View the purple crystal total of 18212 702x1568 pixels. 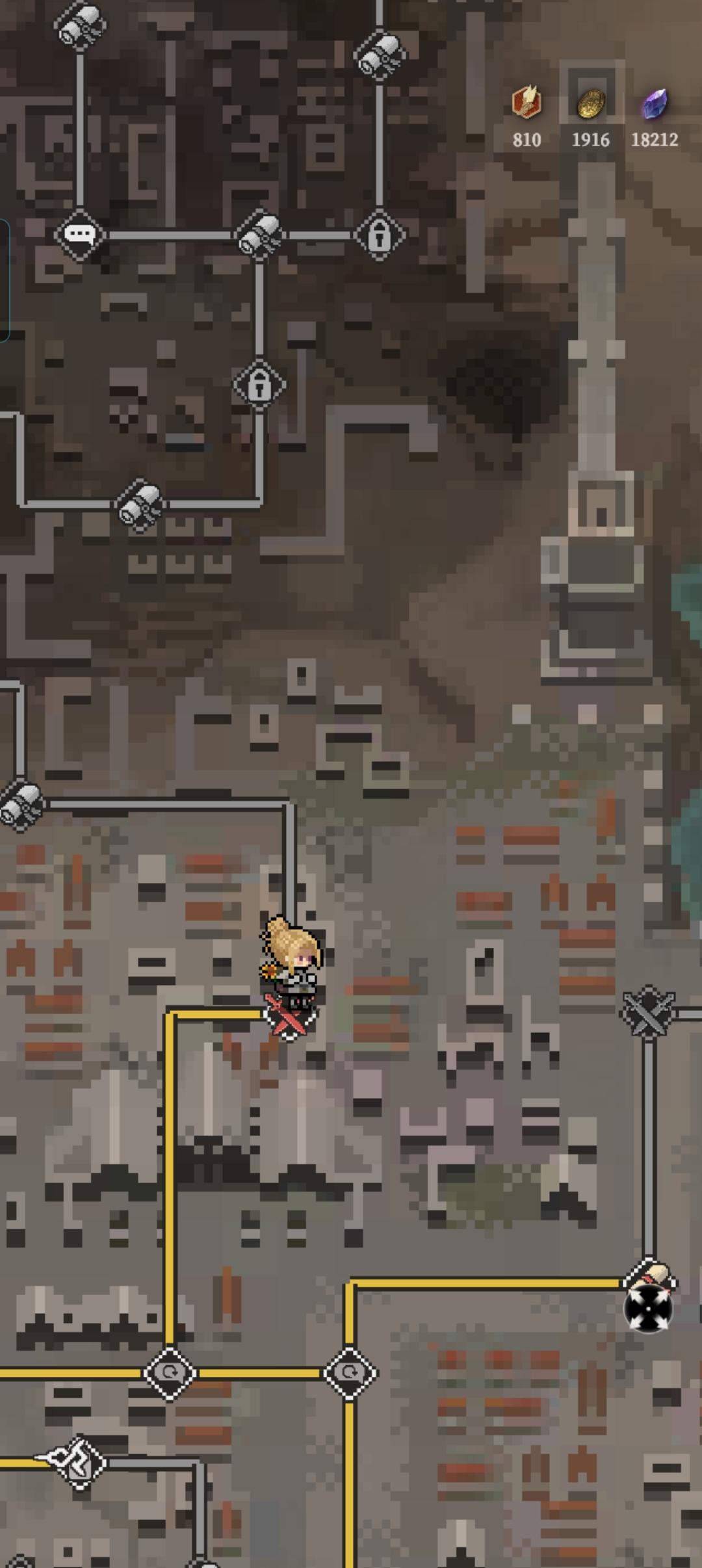[x=655, y=104]
